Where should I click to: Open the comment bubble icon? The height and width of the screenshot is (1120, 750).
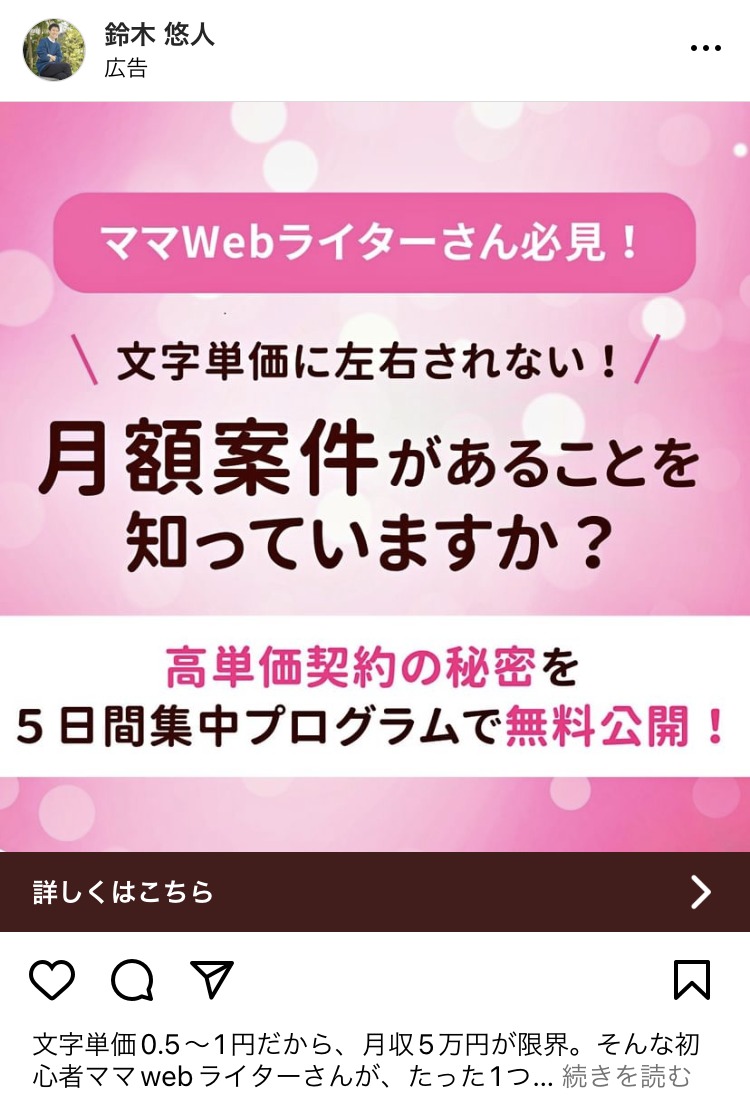coord(132,980)
